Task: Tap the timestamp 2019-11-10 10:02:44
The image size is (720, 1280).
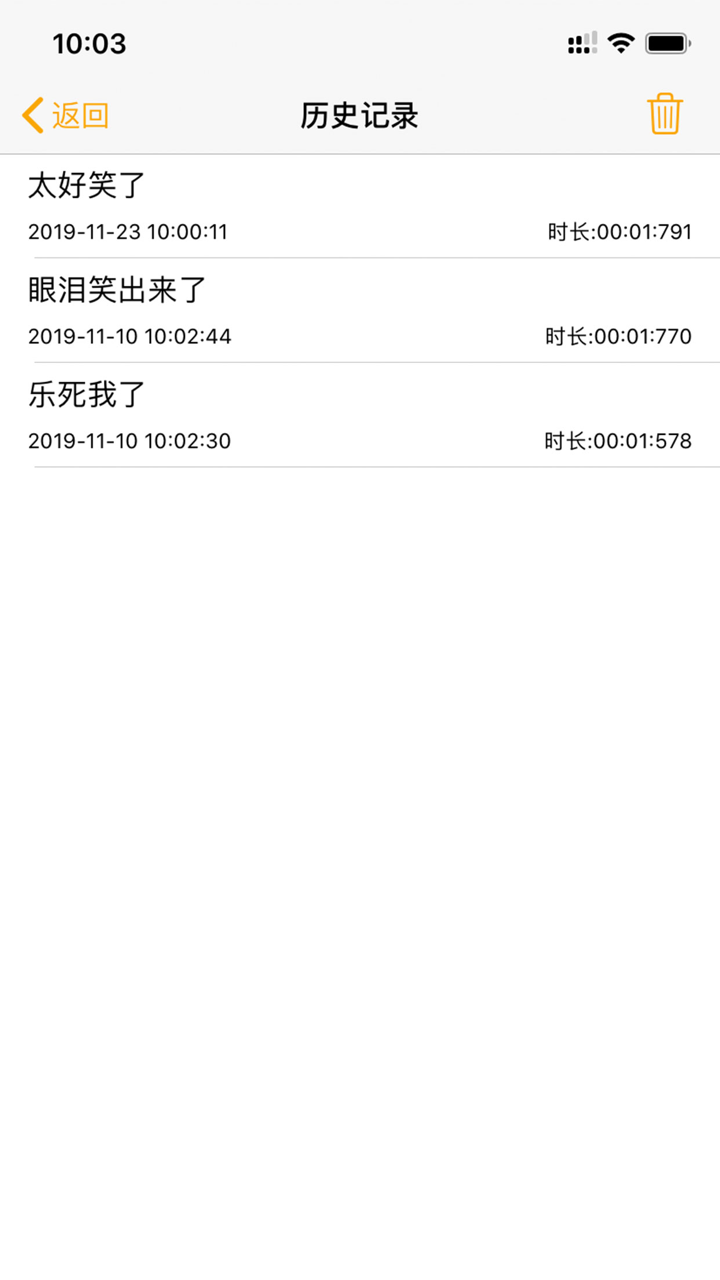Action: point(128,336)
